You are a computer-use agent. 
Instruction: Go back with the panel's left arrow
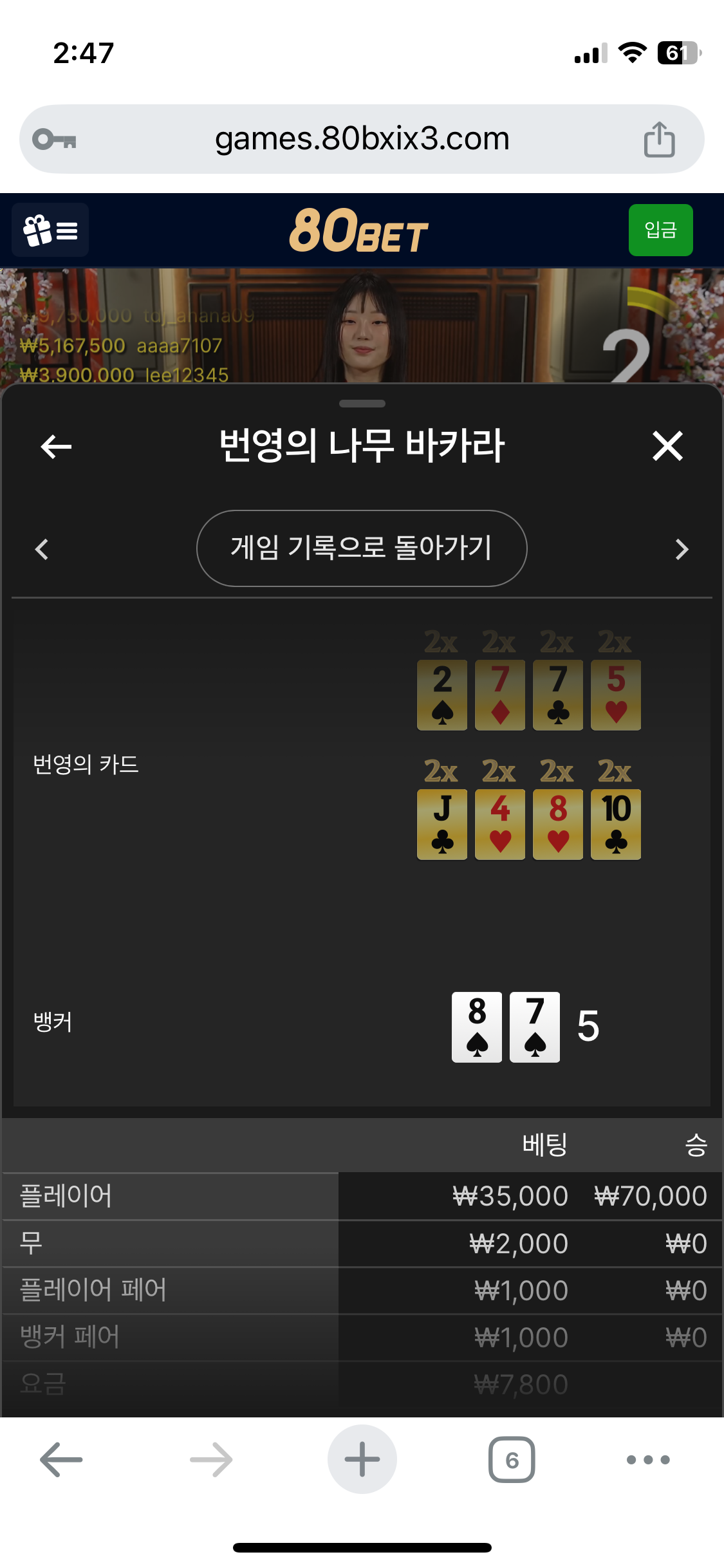point(56,446)
